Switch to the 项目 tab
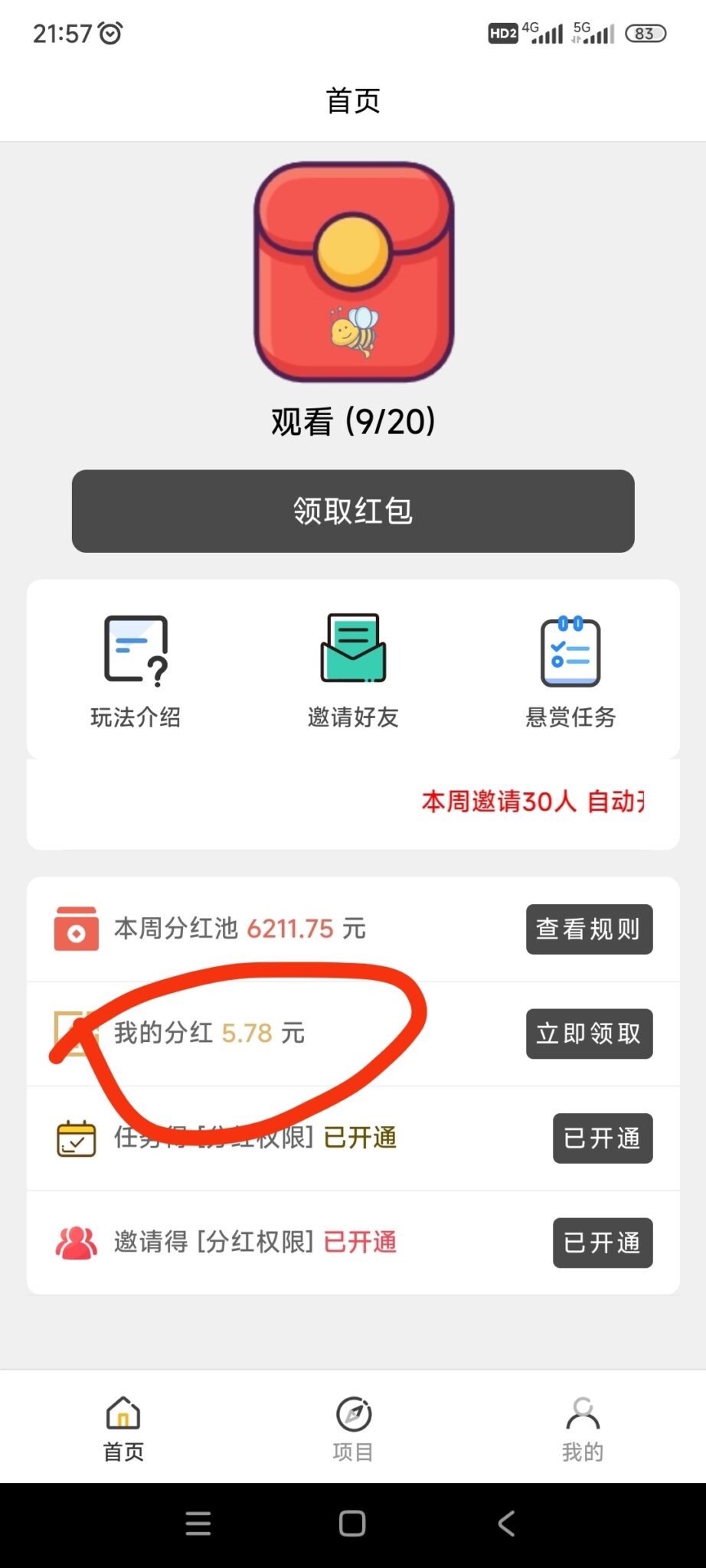Image resolution: width=706 pixels, height=1568 pixels. point(353,1429)
